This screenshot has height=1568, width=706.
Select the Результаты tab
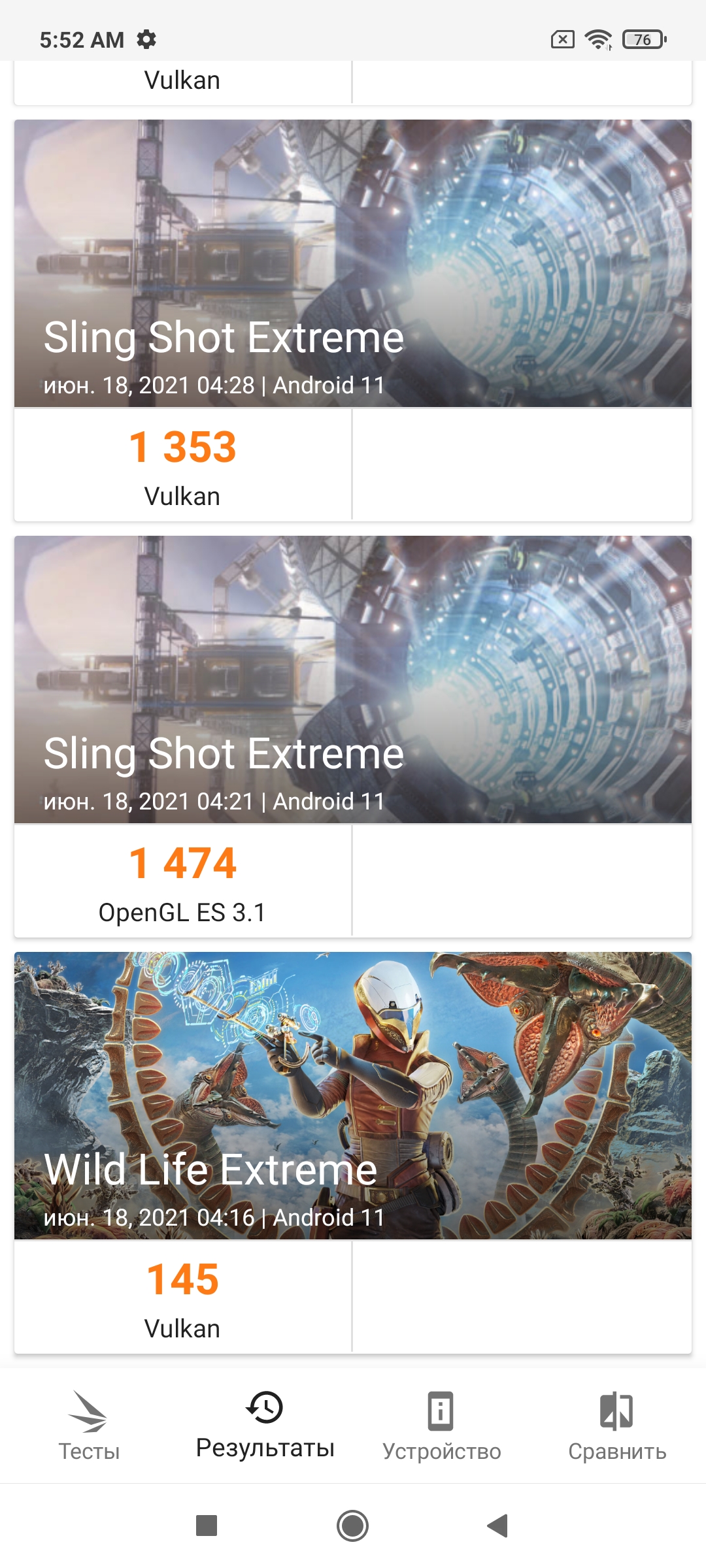coord(265,1426)
